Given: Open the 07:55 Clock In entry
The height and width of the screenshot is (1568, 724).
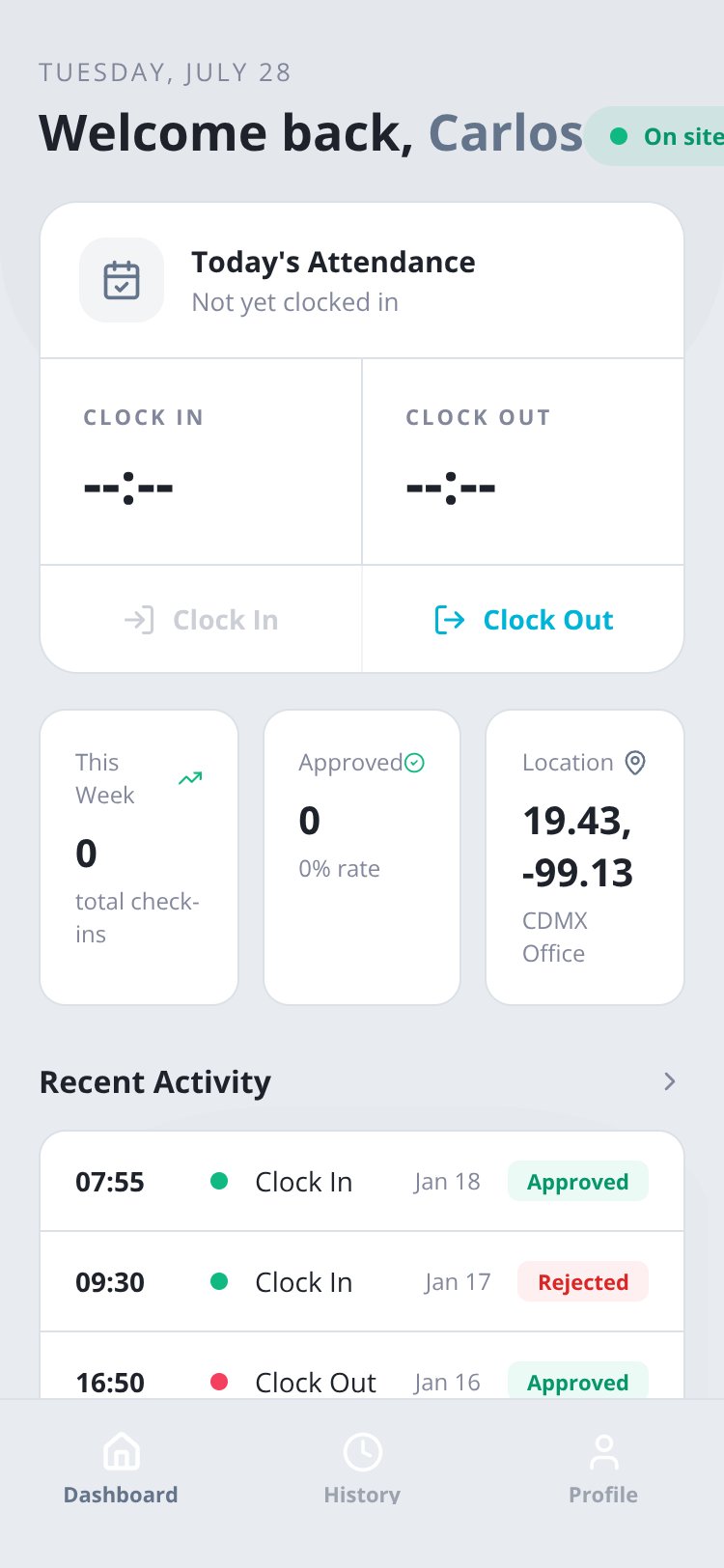Looking at the screenshot, I should (362, 1181).
